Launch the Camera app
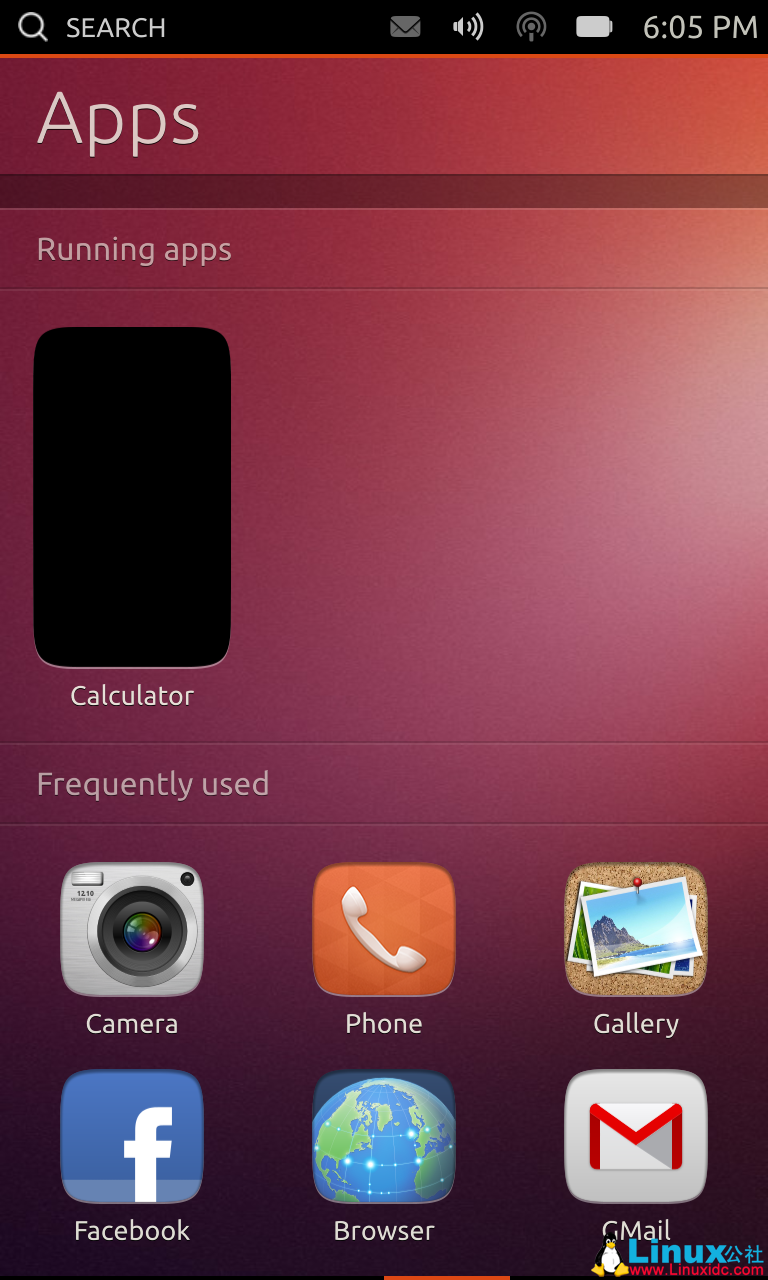 tap(132, 930)
